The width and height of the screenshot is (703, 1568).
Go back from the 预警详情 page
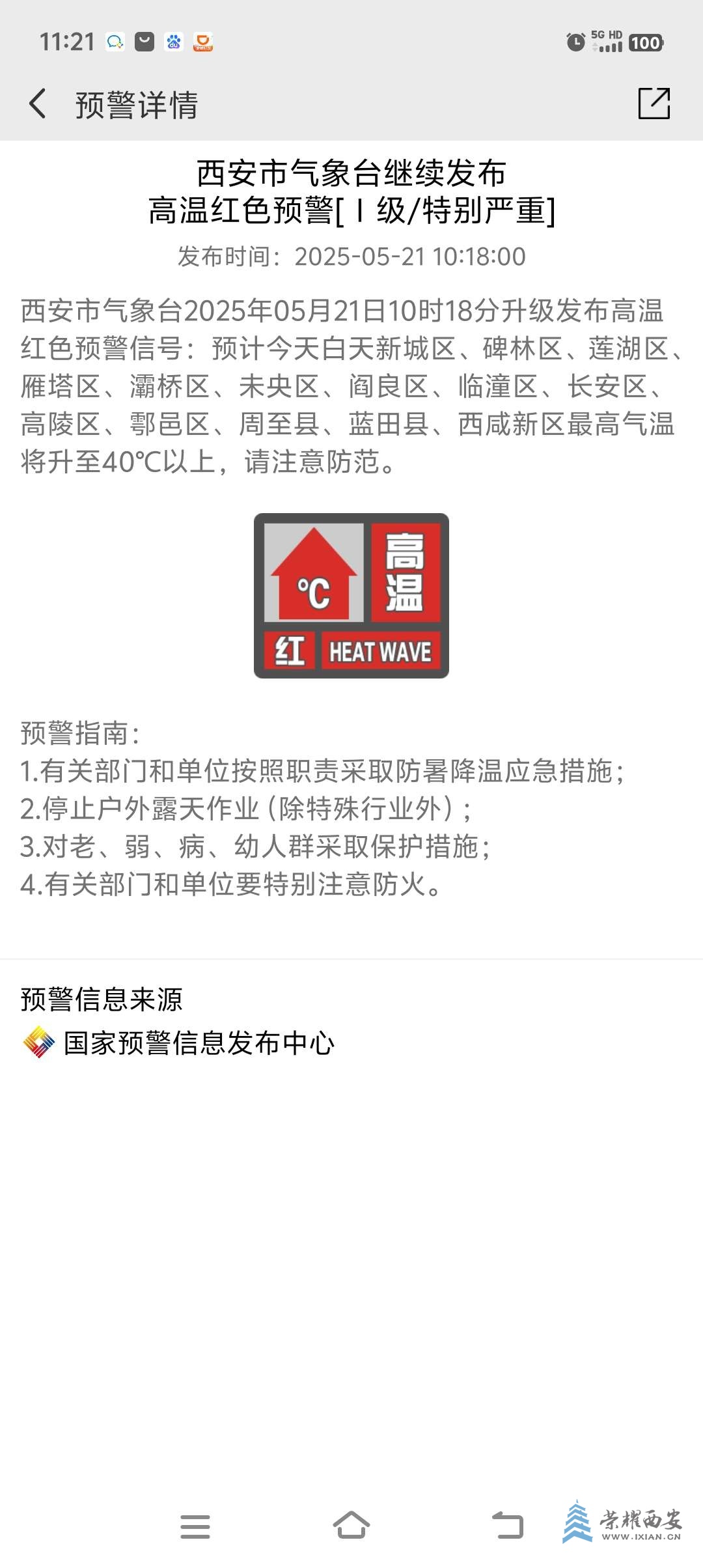click(x=38, y=104)
